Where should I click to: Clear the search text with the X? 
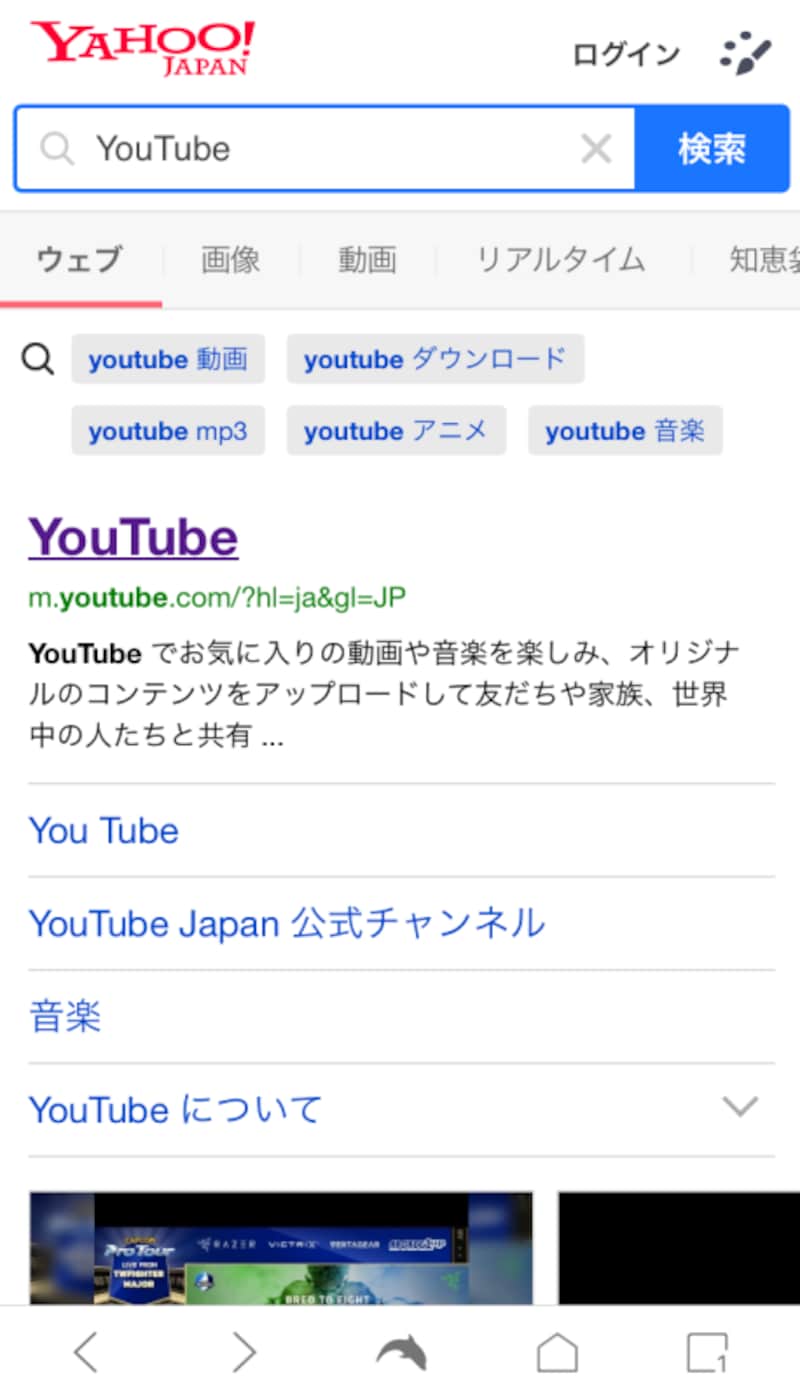596,149
